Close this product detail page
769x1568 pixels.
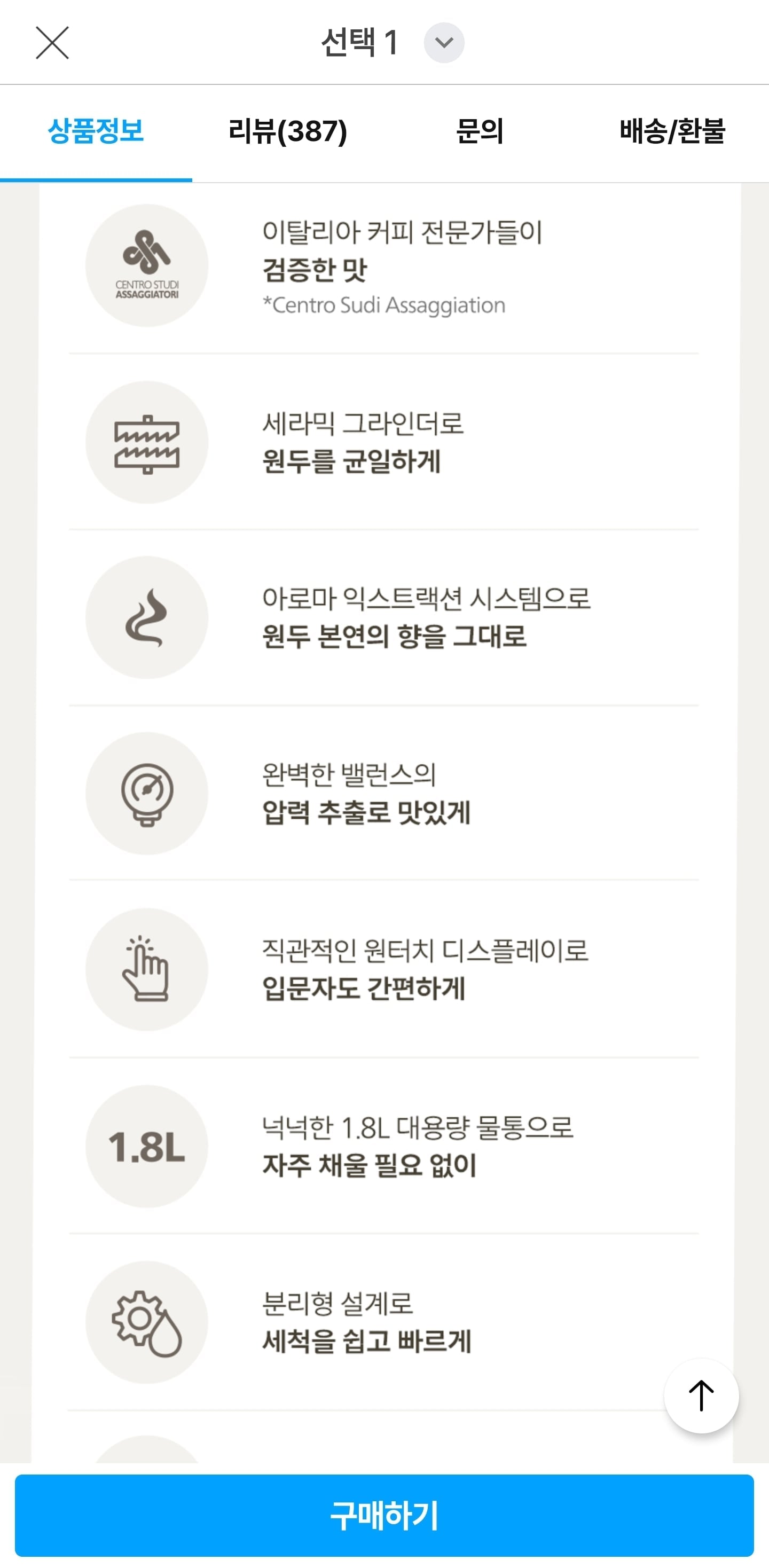point(52,43)
